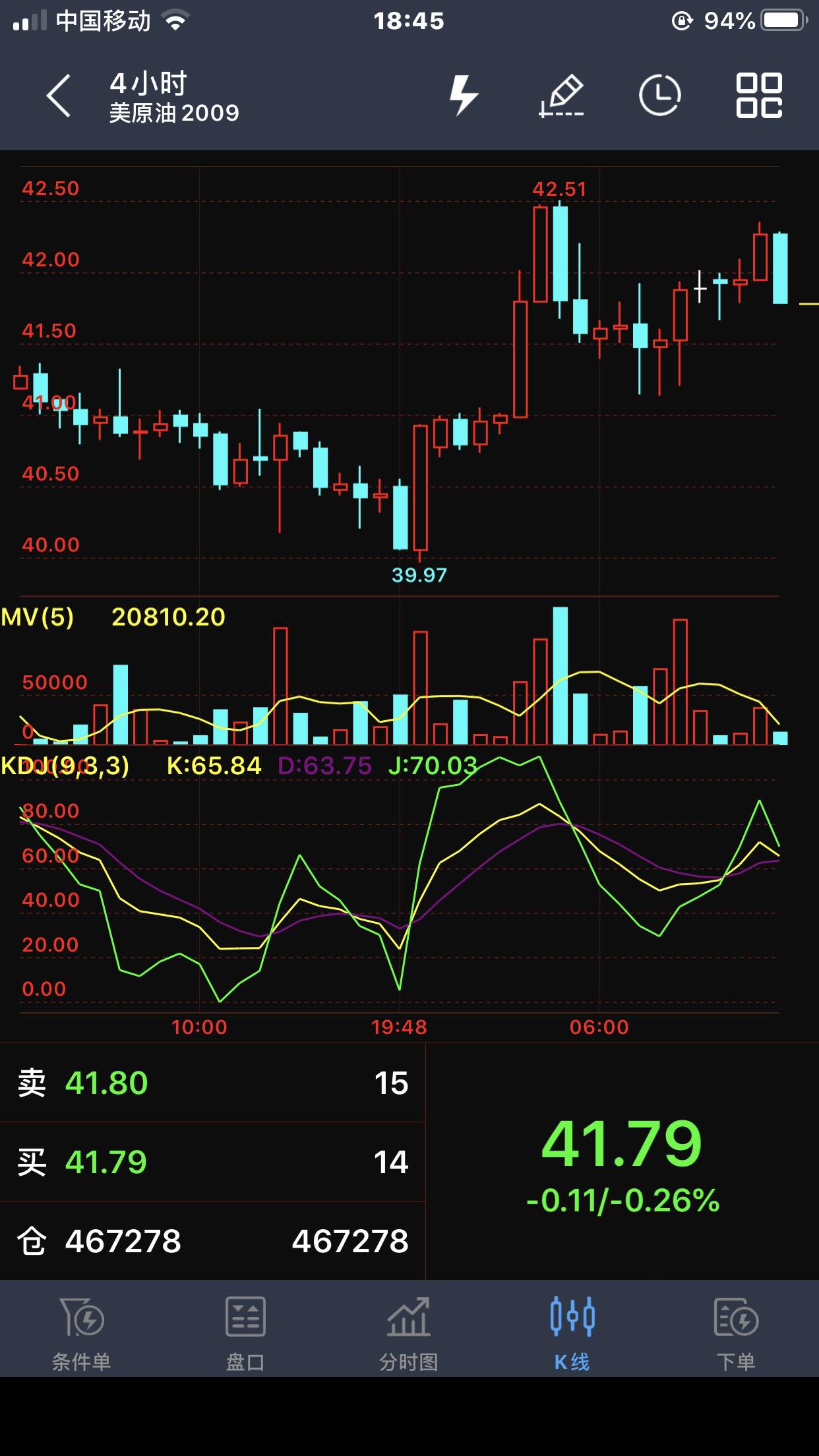
Task: Open the grid layout menu icon
Action: (759, 96)
